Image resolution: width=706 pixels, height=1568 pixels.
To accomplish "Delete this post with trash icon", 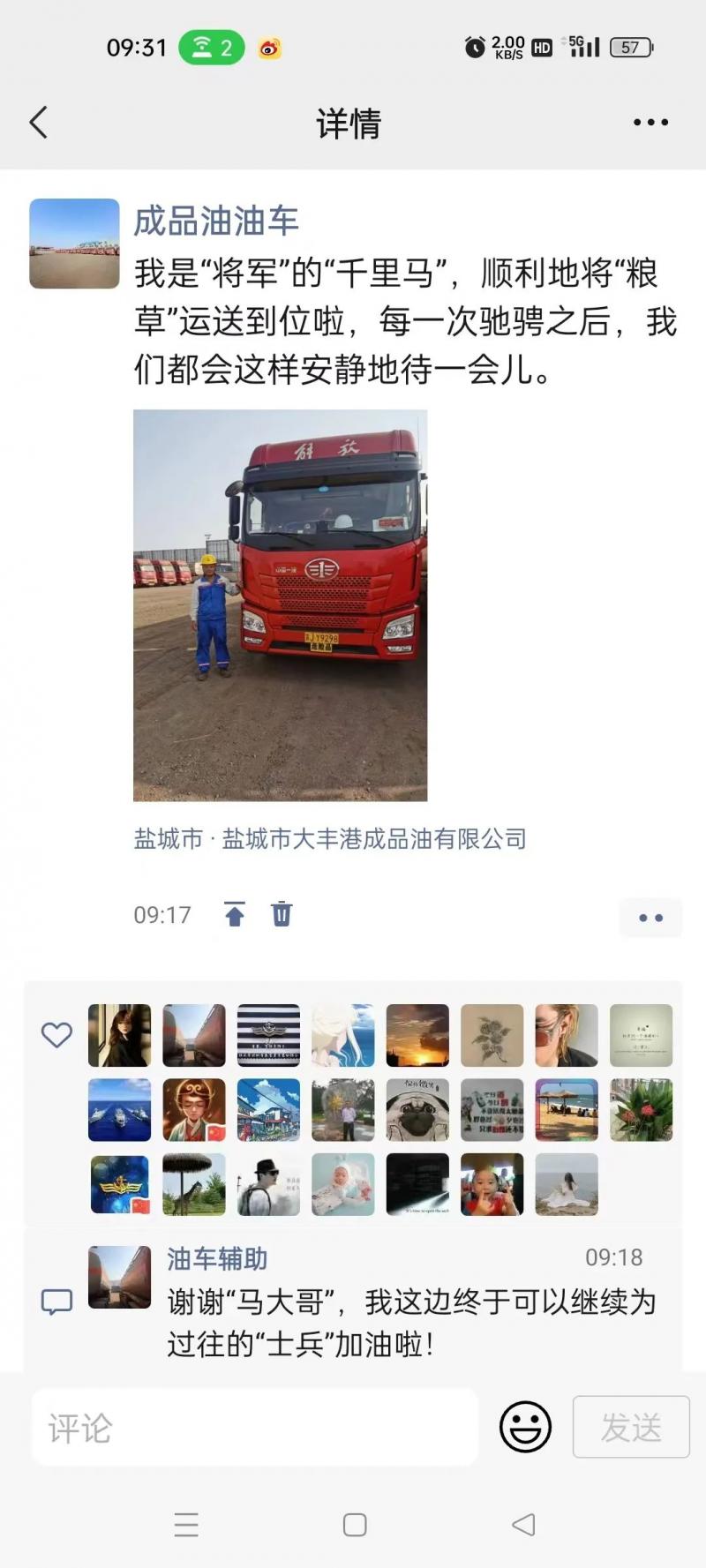I will point(282,914).
